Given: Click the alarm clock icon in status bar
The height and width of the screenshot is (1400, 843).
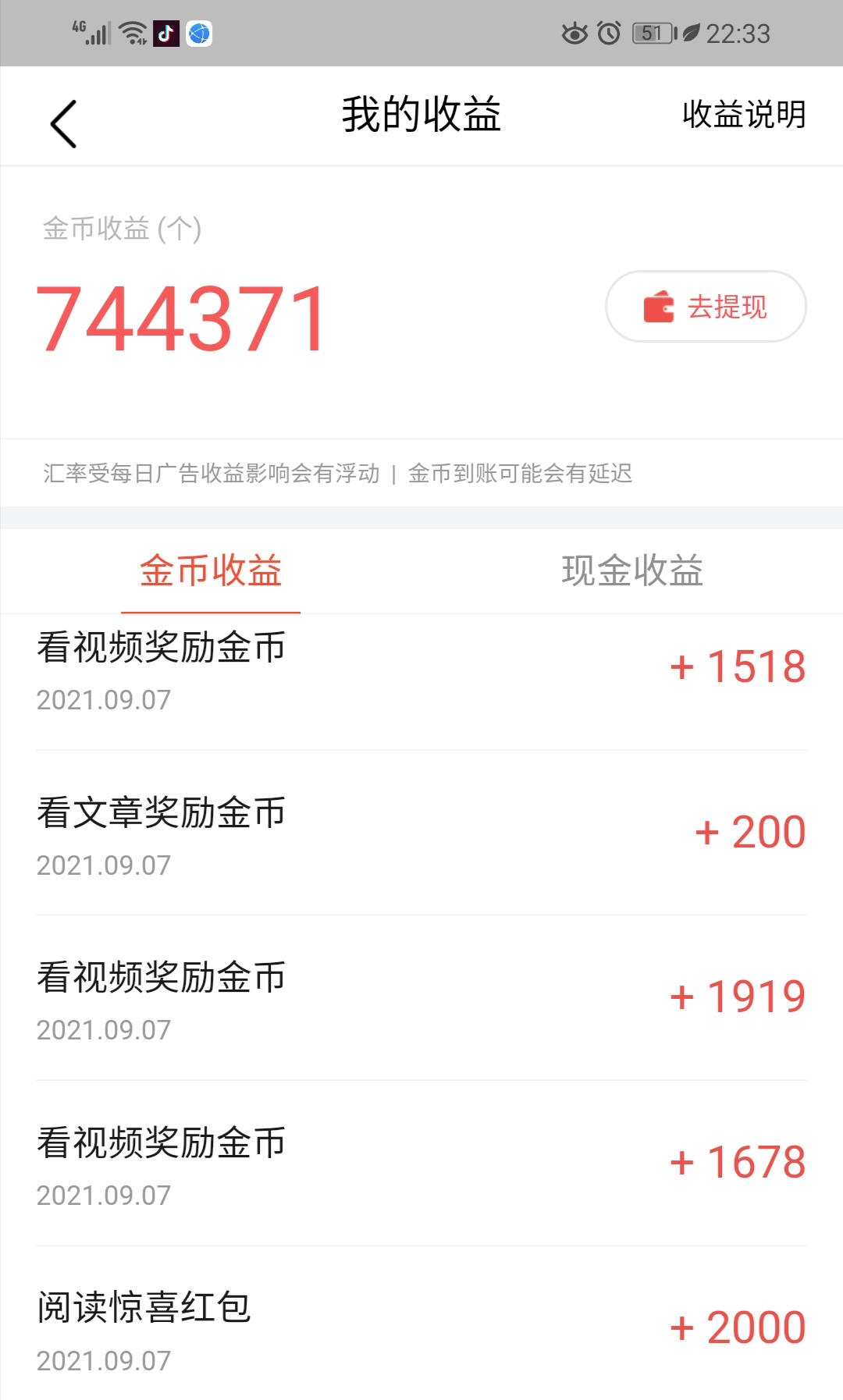Looking at the screenshot, I should coord(608,32).
